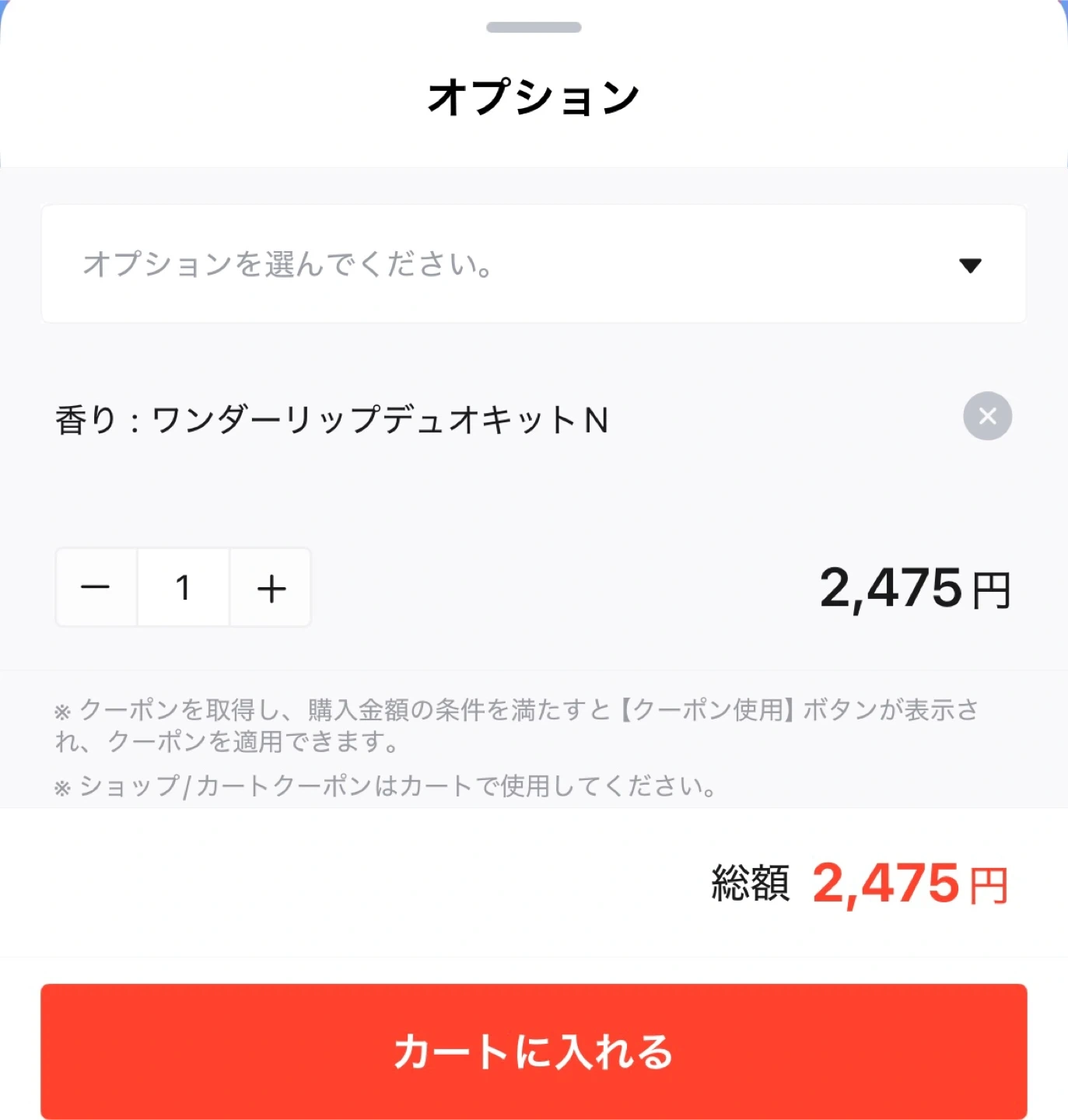Screen dimensions: 1068x1120
Task: Remove the ワンダーリップデュオキットN option
Action: click(987, 416)
